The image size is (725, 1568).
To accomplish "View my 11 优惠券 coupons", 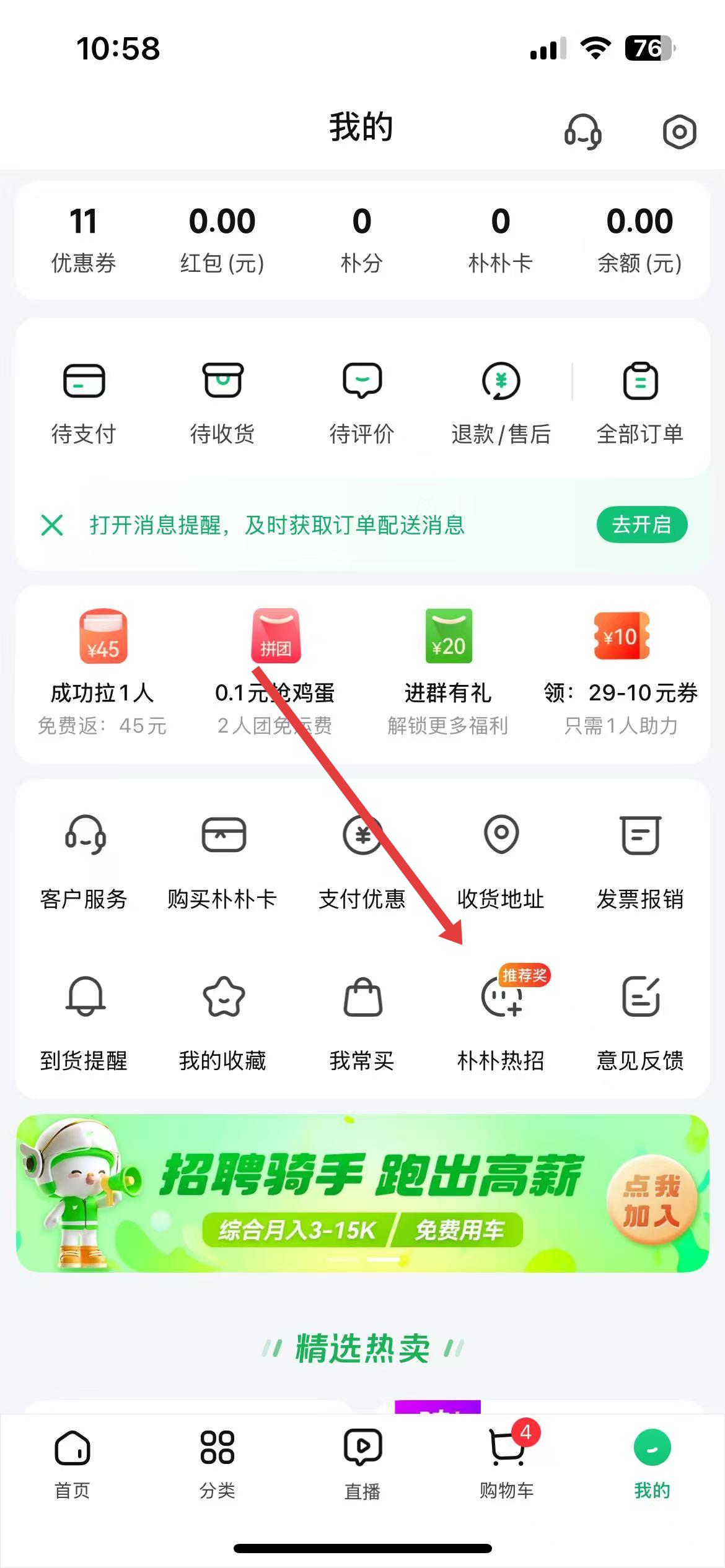I will (83, 239).
